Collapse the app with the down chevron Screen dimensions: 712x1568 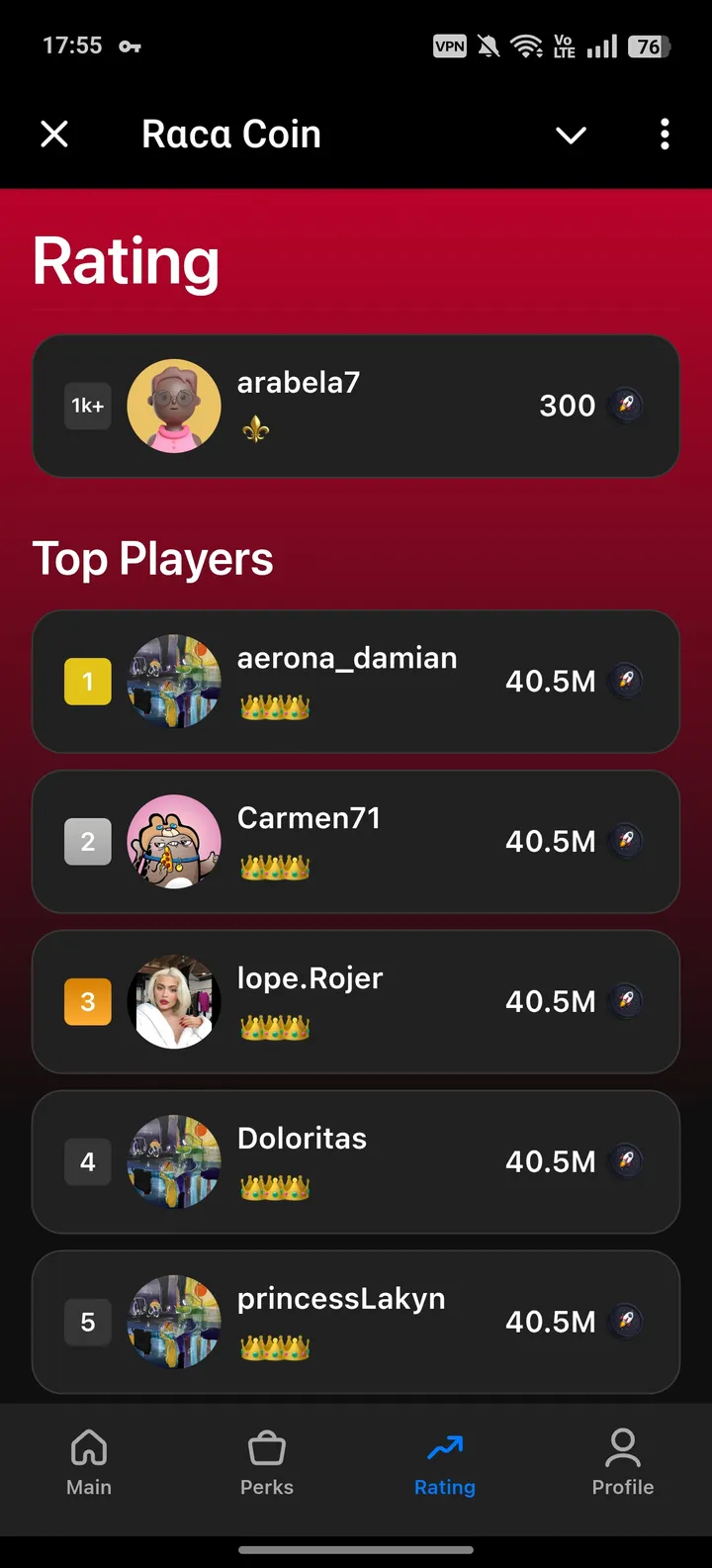click(571, 135)
